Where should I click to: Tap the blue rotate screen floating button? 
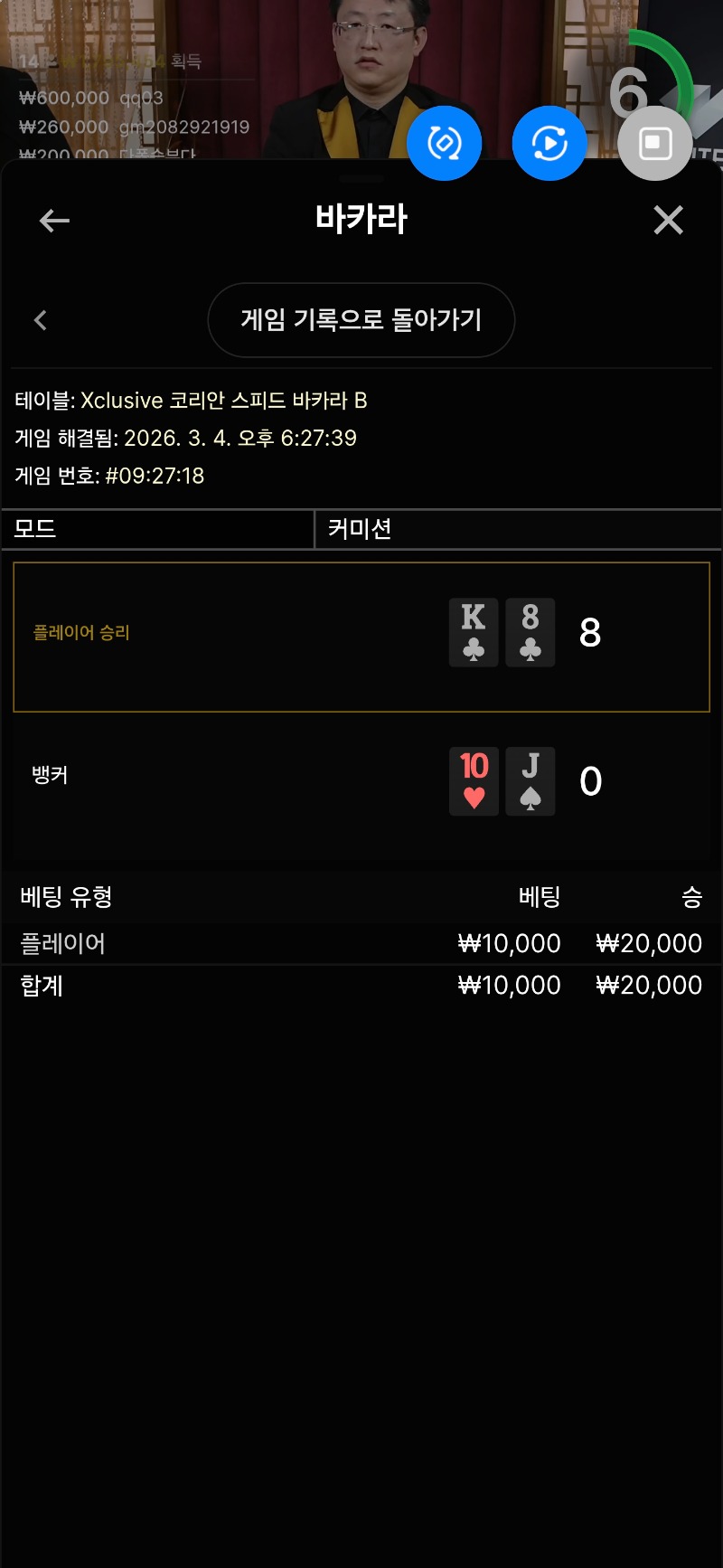[x=444, y=143]
